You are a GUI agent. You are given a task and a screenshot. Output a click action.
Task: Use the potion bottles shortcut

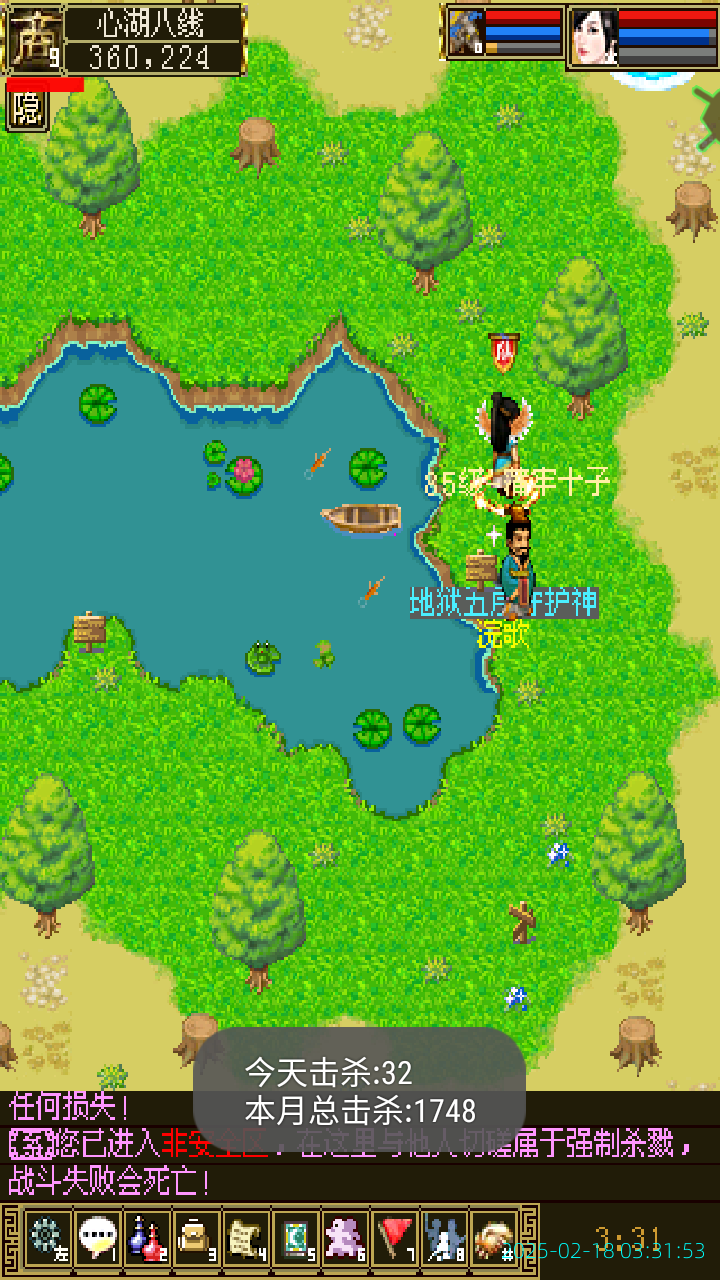click(146, 1238)
